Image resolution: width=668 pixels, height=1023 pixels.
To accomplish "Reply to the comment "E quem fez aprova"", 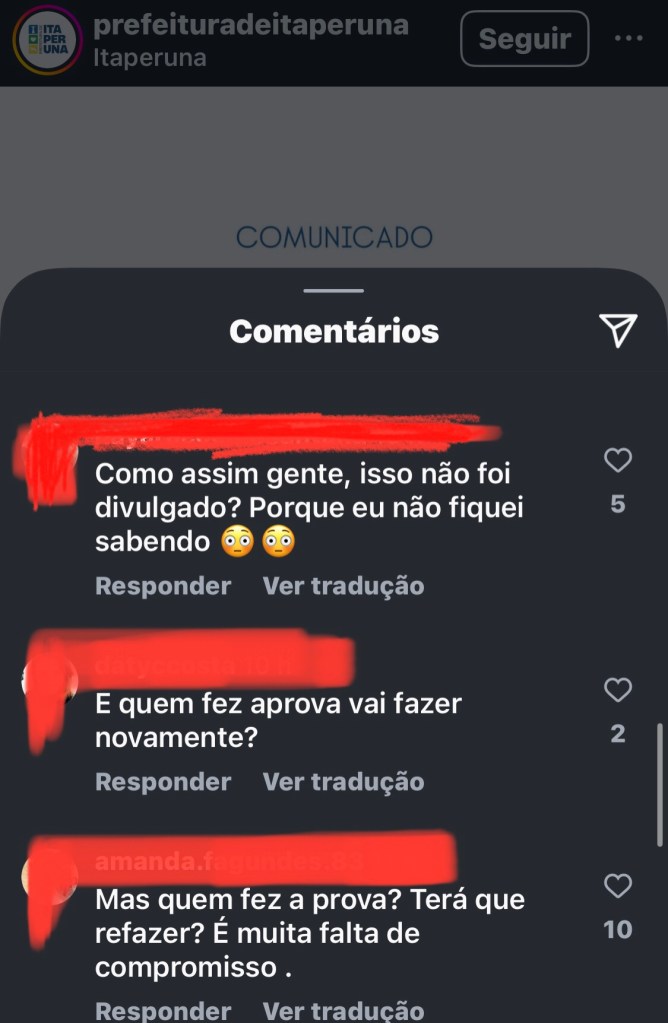I will [x=163, y=782].
